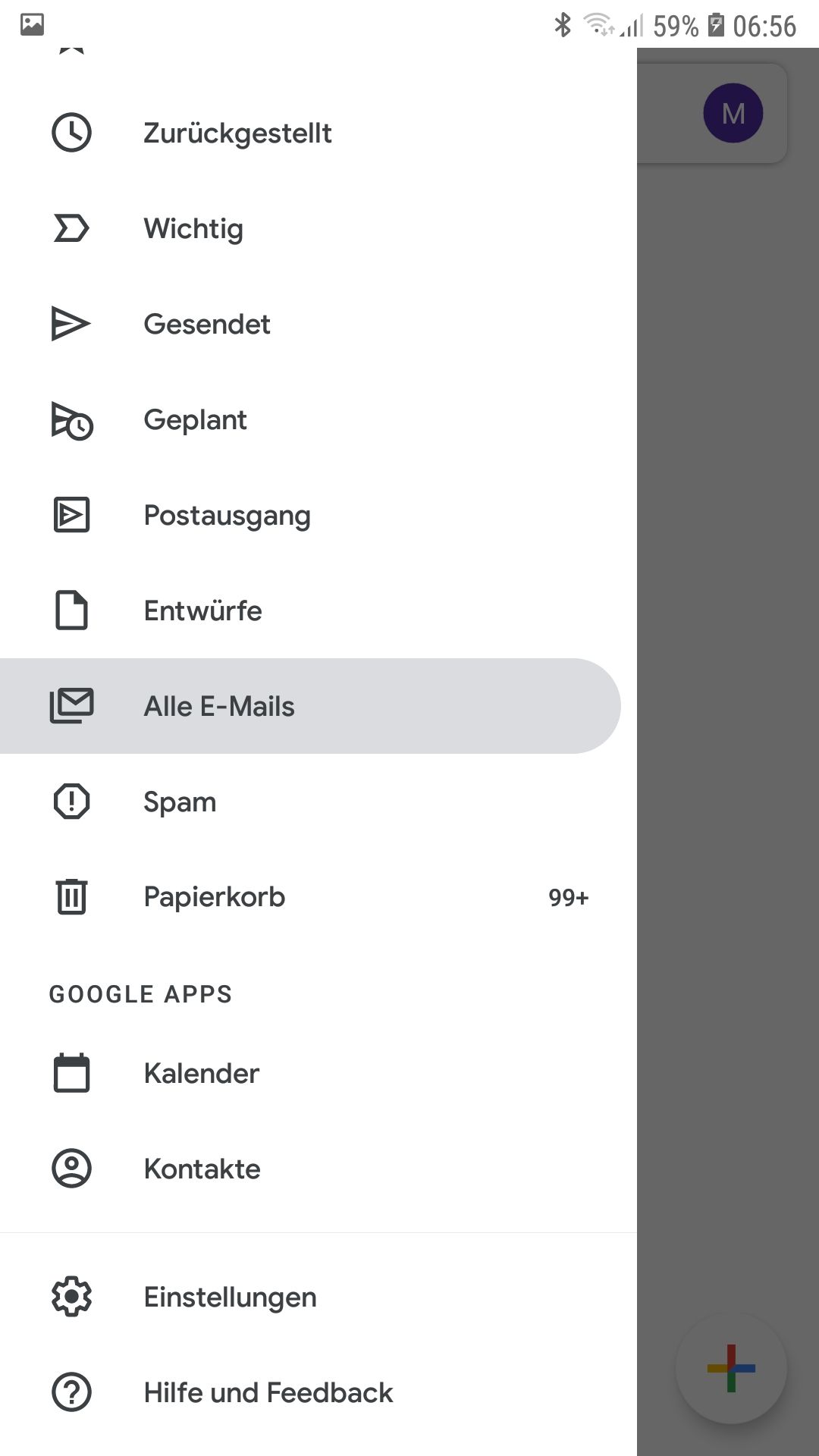View the Postausgang folder
This screenshot has height=1456, width=819.
(x=227, y=516)
